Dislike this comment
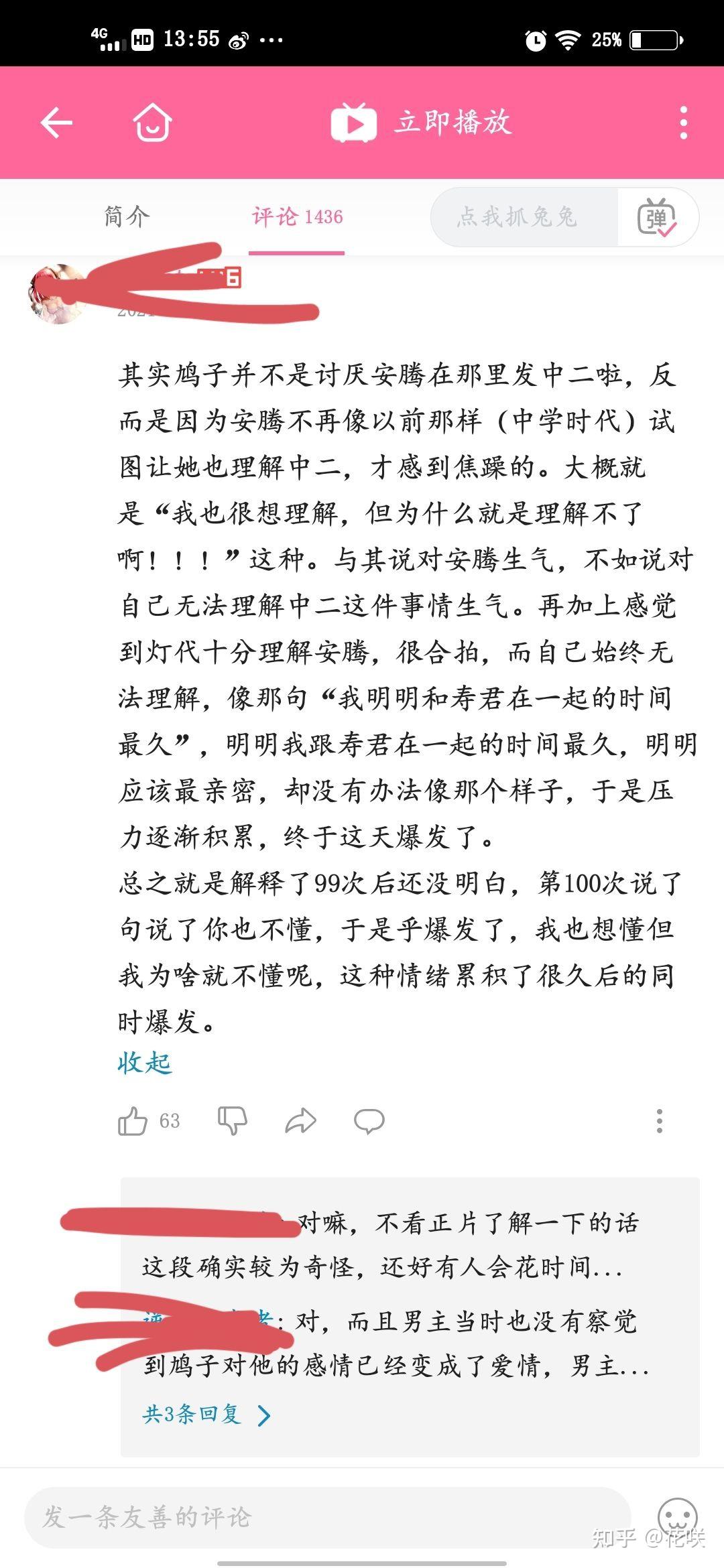This screenshot has width=724, height=1568. click(x=233, y=1120)
